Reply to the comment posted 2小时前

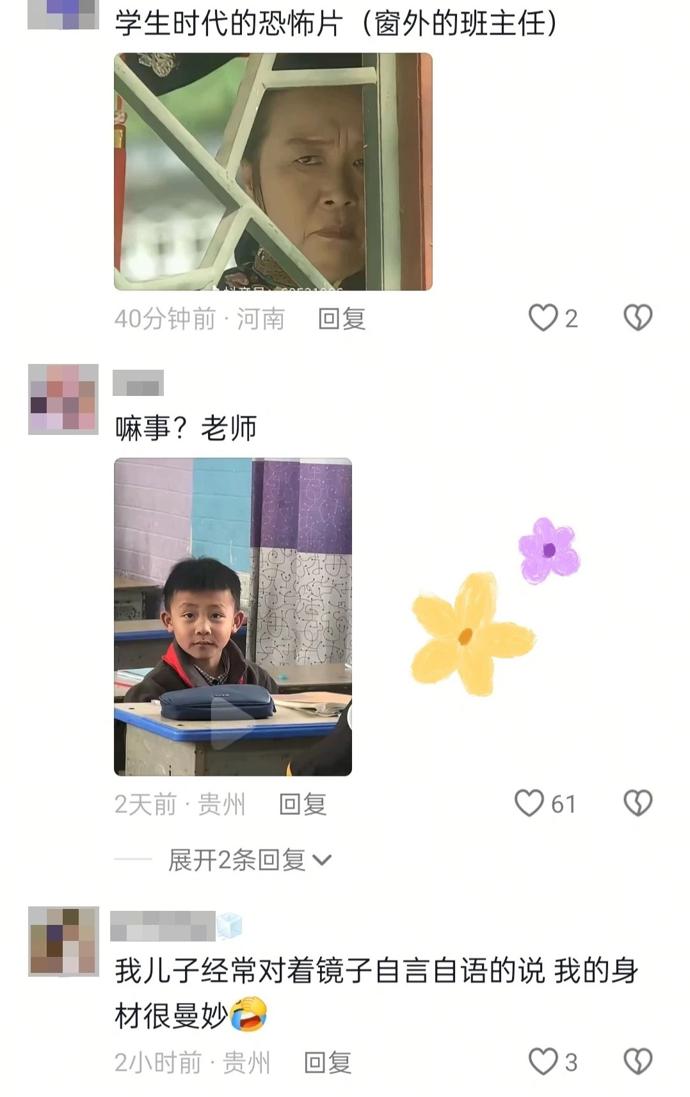coord(327,1062)
